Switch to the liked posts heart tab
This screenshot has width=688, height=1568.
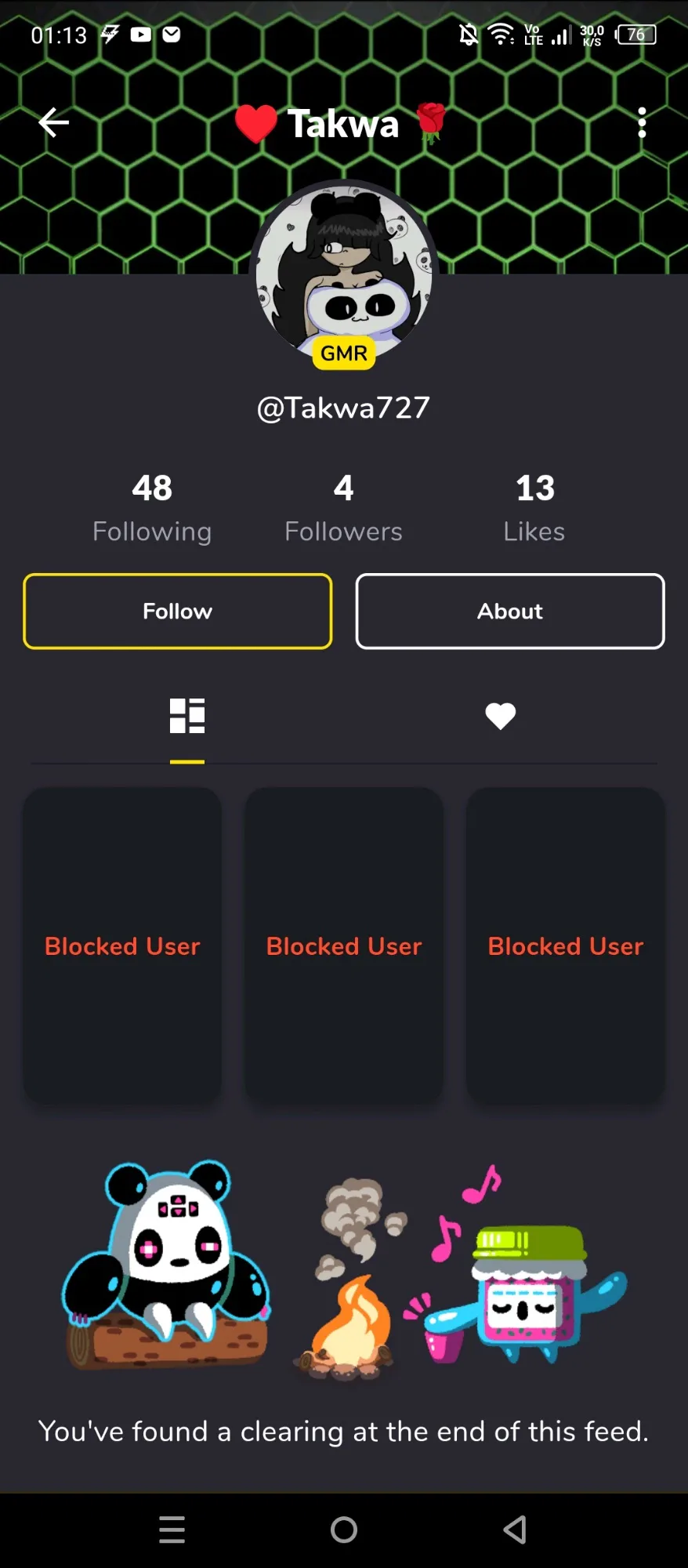coord(500,716)
